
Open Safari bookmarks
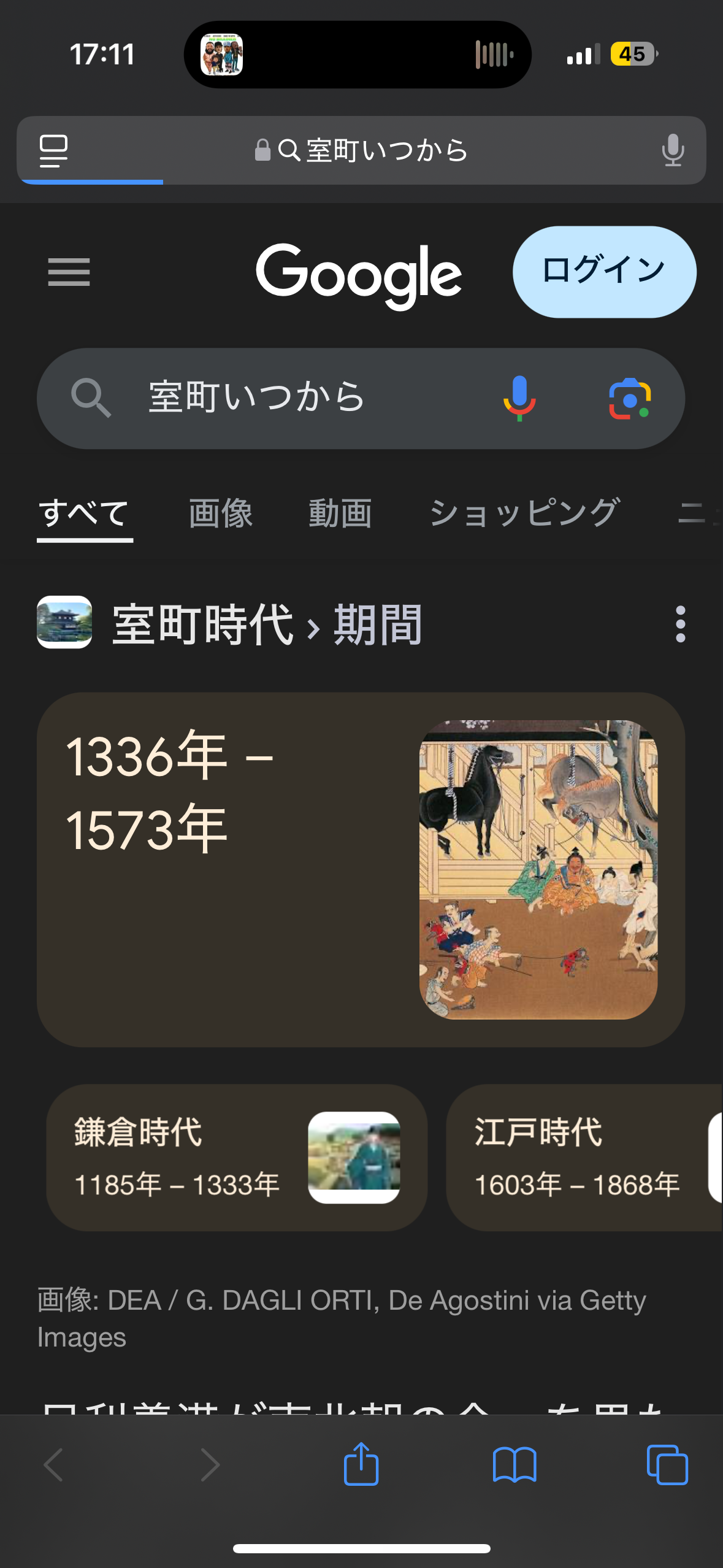[515, 1464]
